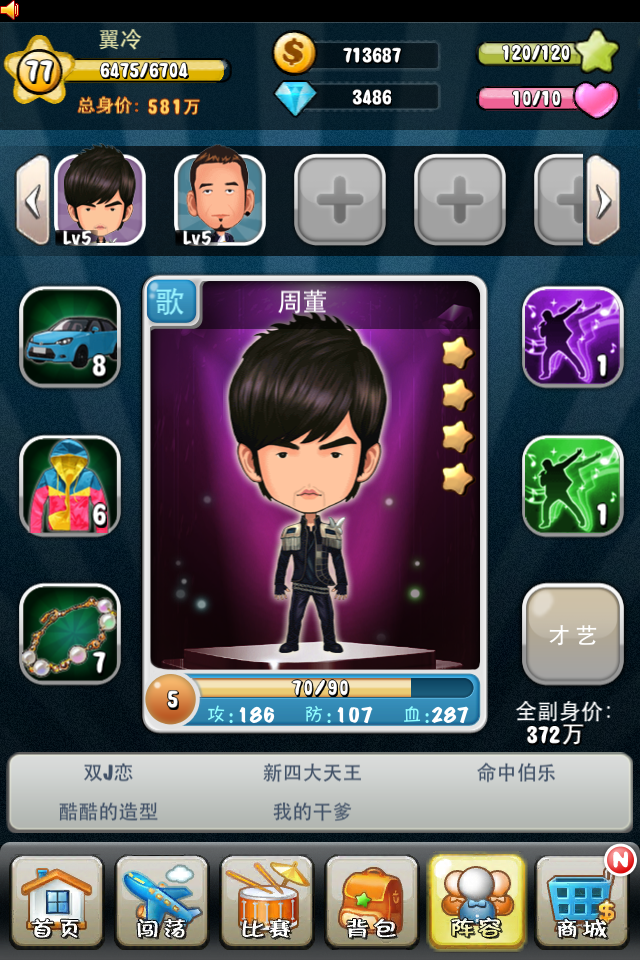640x960 pixels.
Task: View the 周董 character card details
Action: [x=315, y=480]
